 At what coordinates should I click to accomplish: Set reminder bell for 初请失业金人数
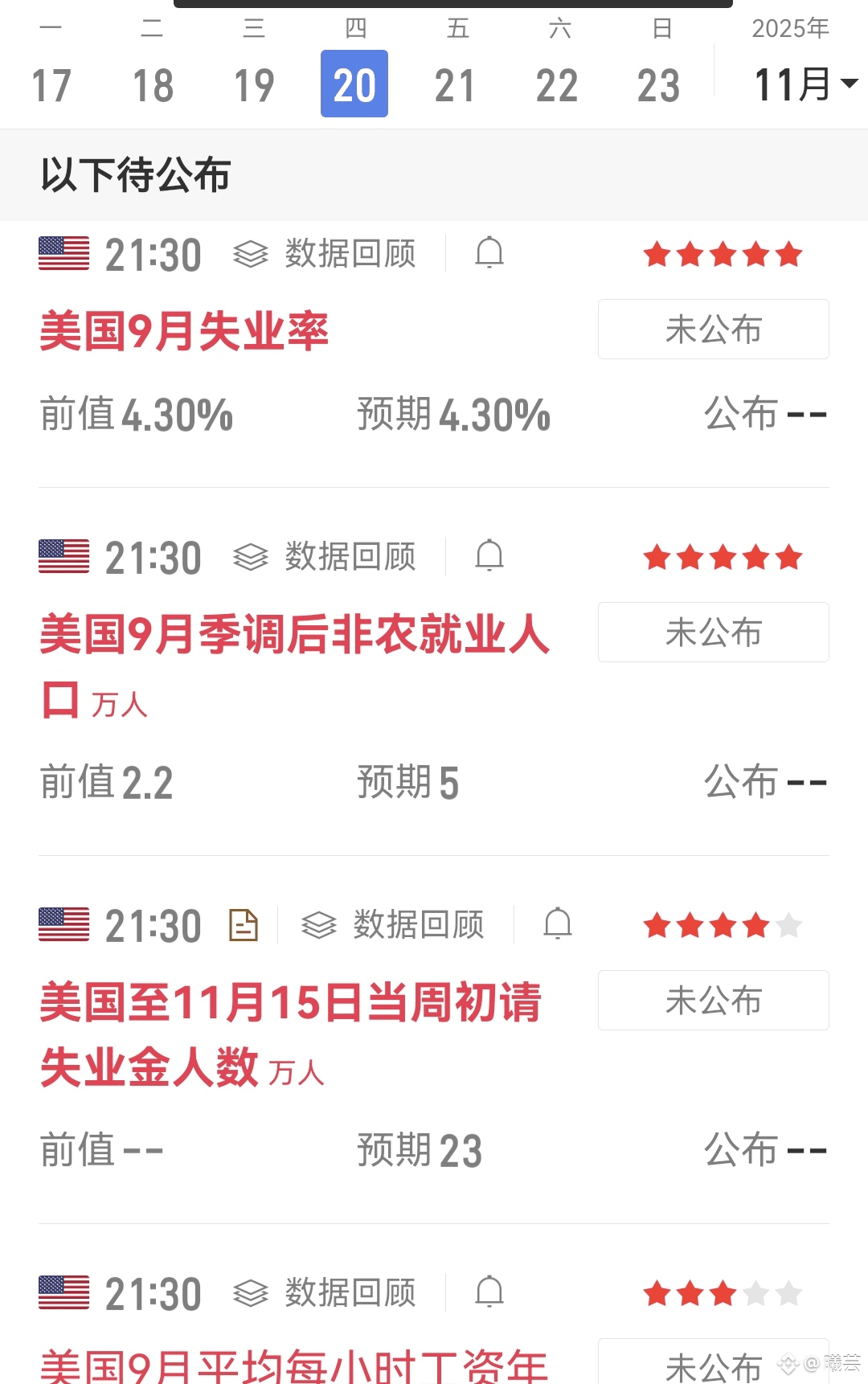click(x=557, y=924)
